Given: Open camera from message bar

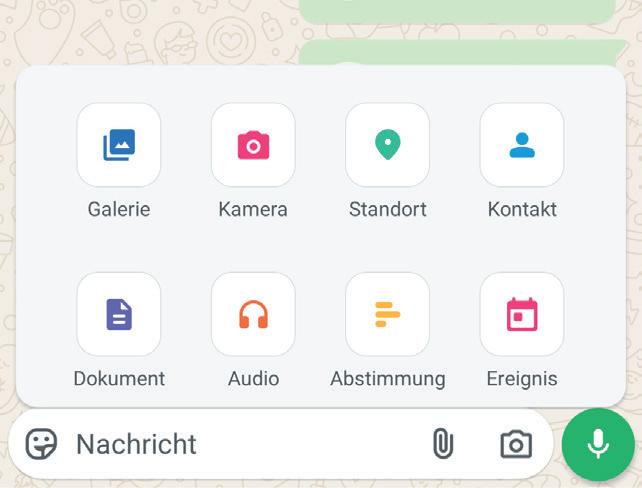Looking at the screenshot, I should pos(516,444).
